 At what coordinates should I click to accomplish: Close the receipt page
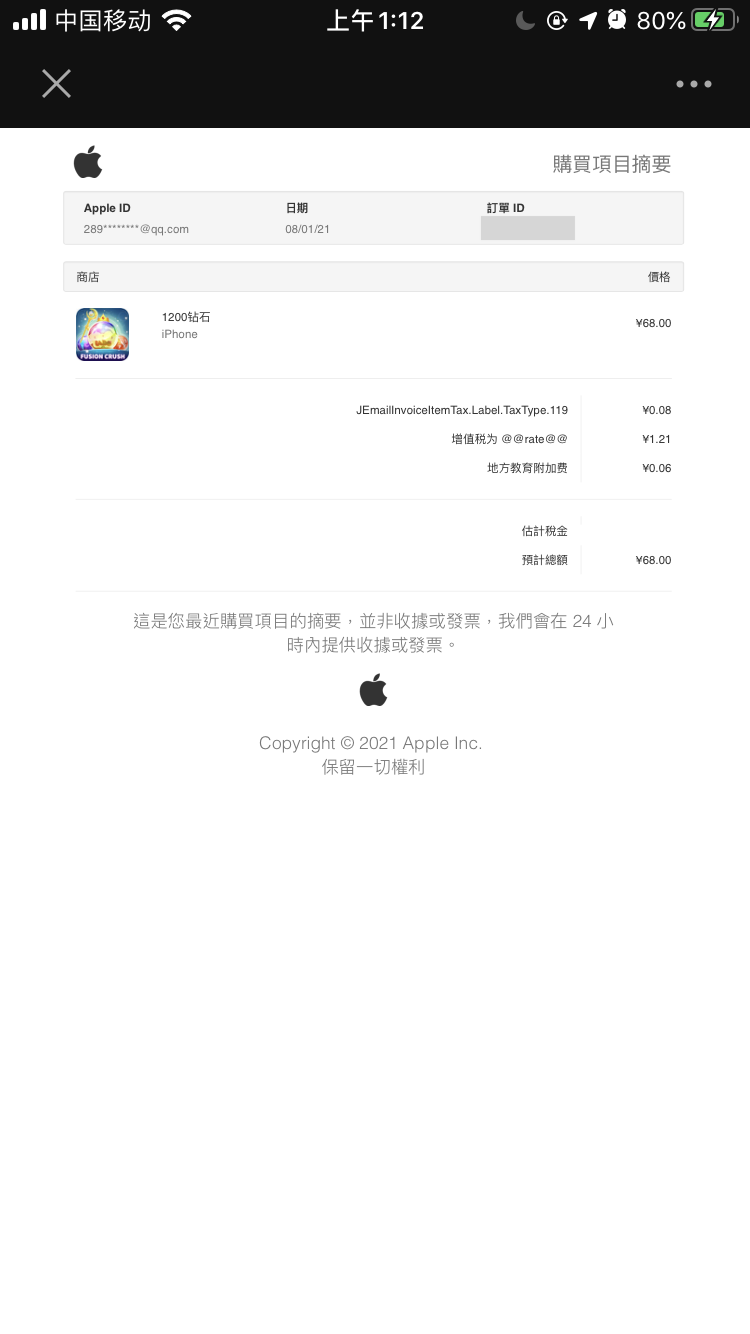(x=56, y=84)
